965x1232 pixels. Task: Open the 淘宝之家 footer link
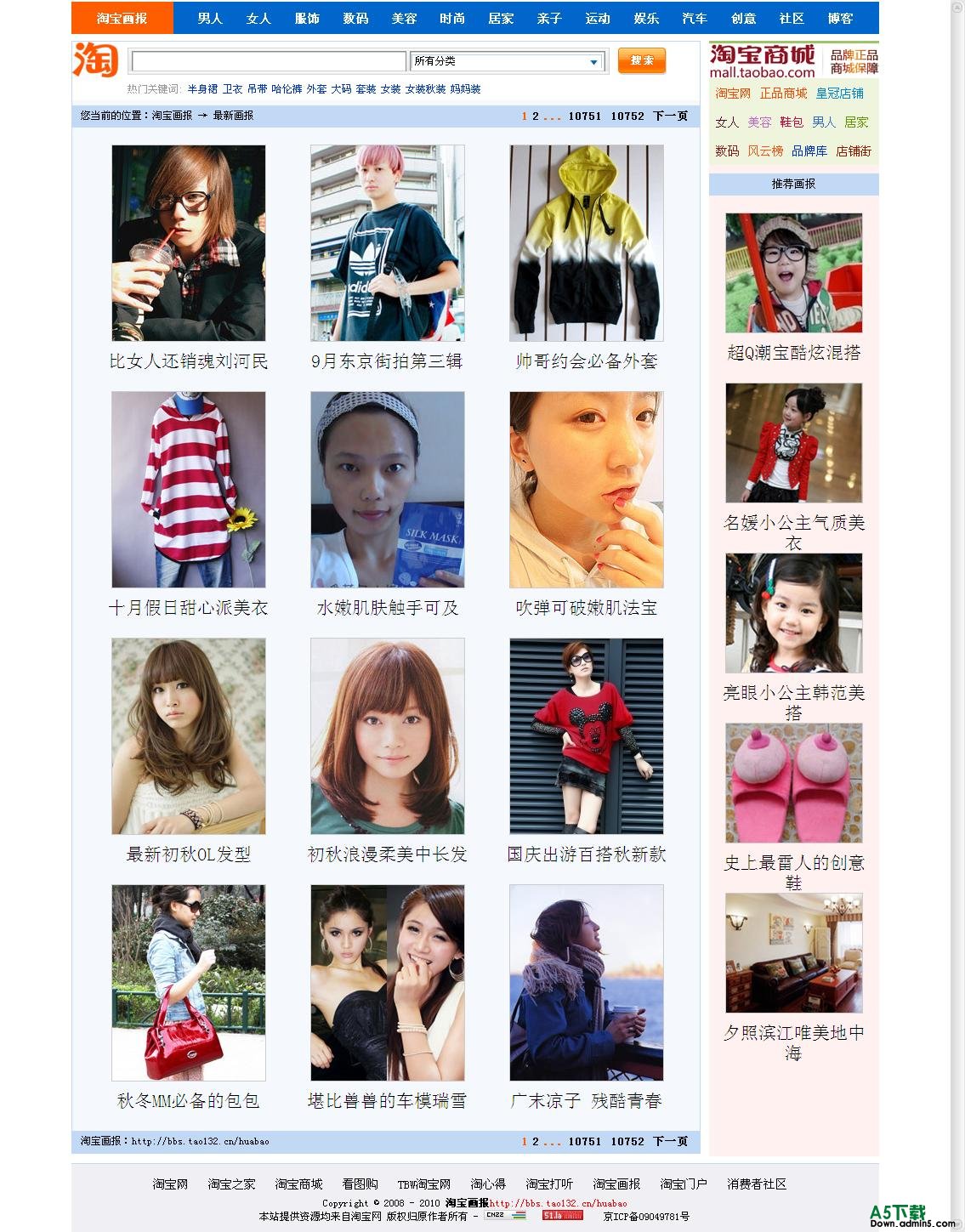point(231,1184)
